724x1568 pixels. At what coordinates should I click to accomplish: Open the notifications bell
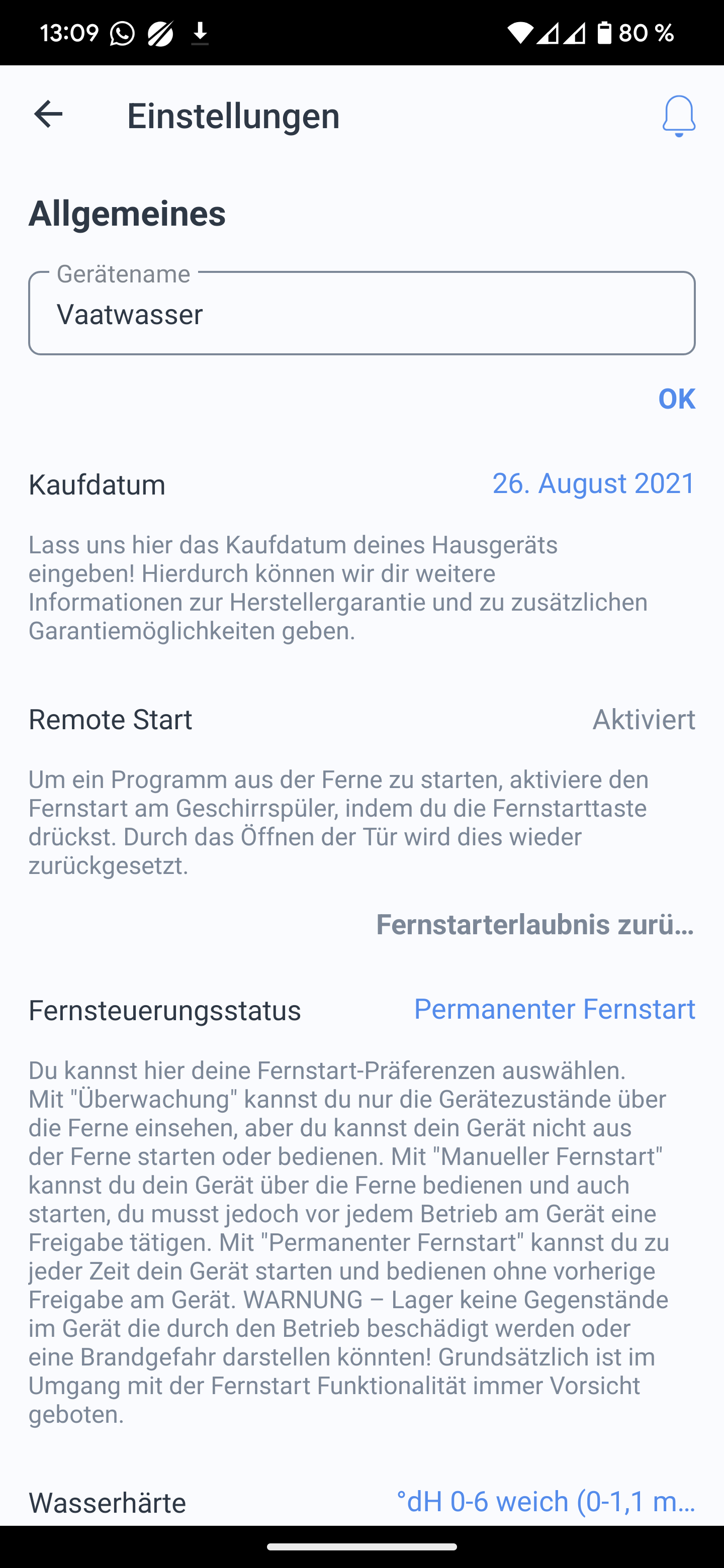[x=678, y=116]
